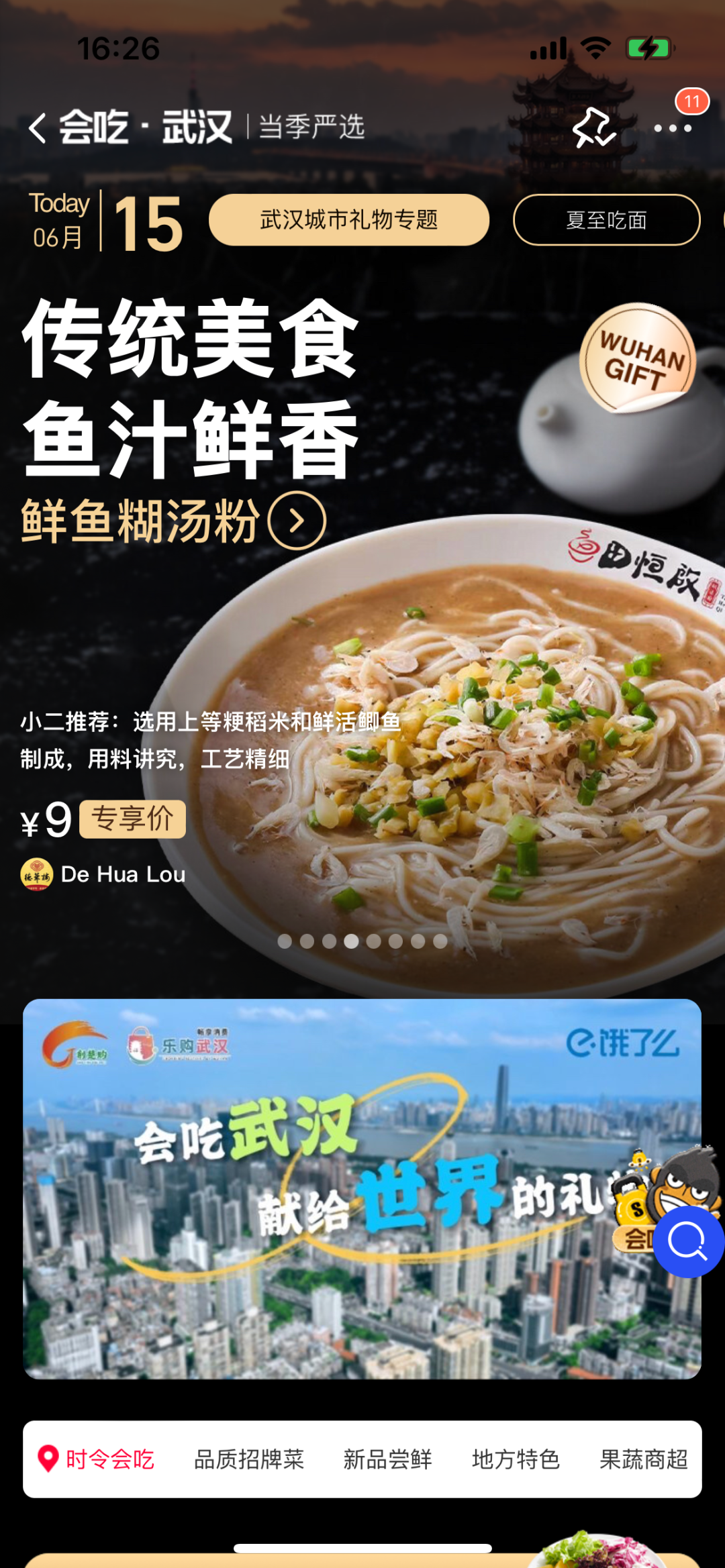Open the De Hua Lou restaurant link
725x1568 pixels.
104,874
